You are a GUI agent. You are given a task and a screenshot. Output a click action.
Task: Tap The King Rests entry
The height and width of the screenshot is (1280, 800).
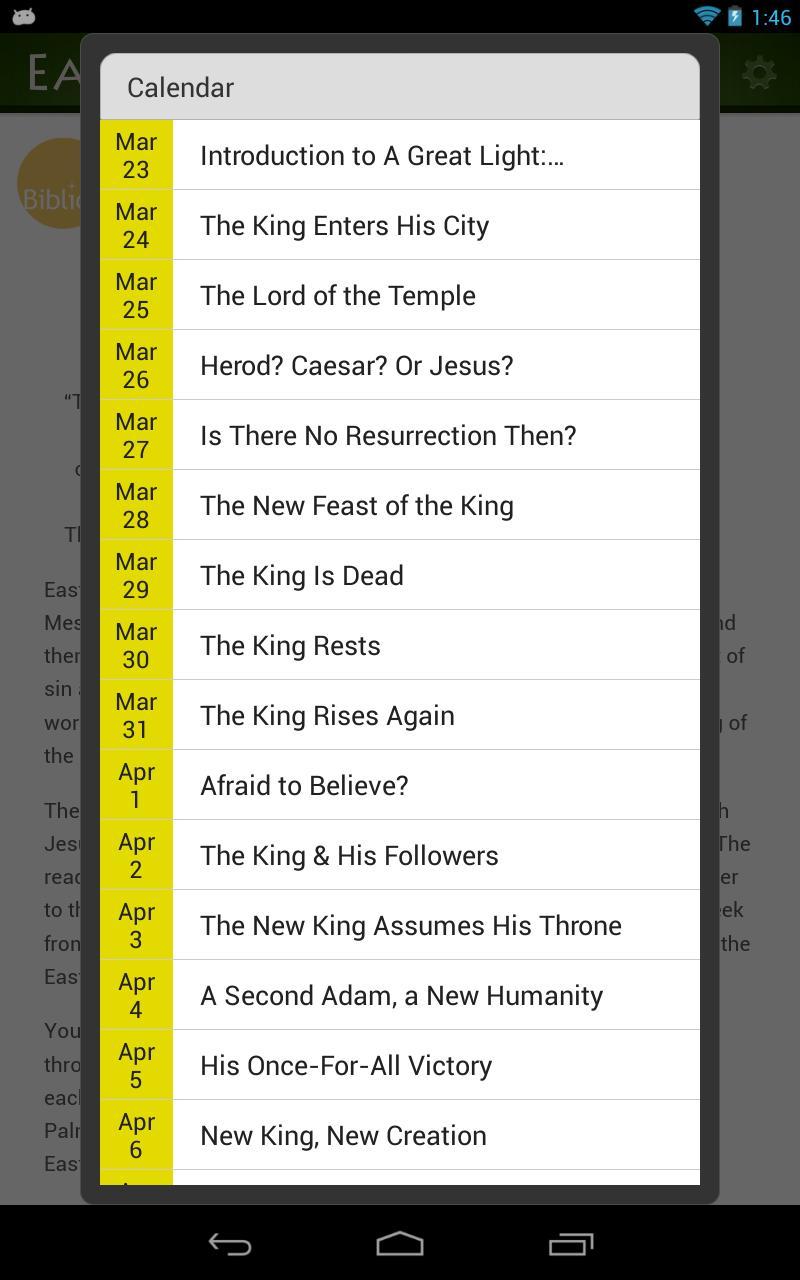(x=400, y=645)
